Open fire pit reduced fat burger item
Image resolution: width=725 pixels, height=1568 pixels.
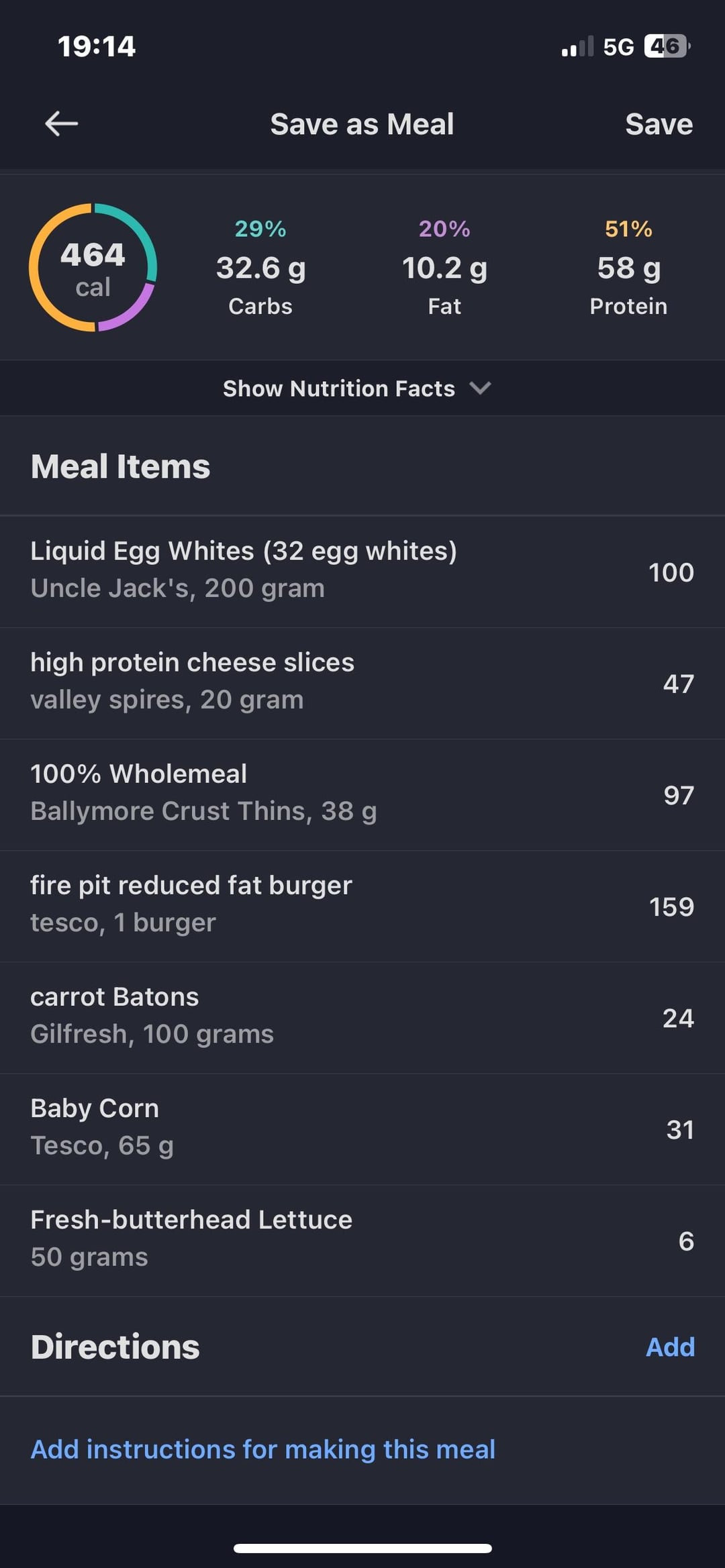click(x=362, y=906)
